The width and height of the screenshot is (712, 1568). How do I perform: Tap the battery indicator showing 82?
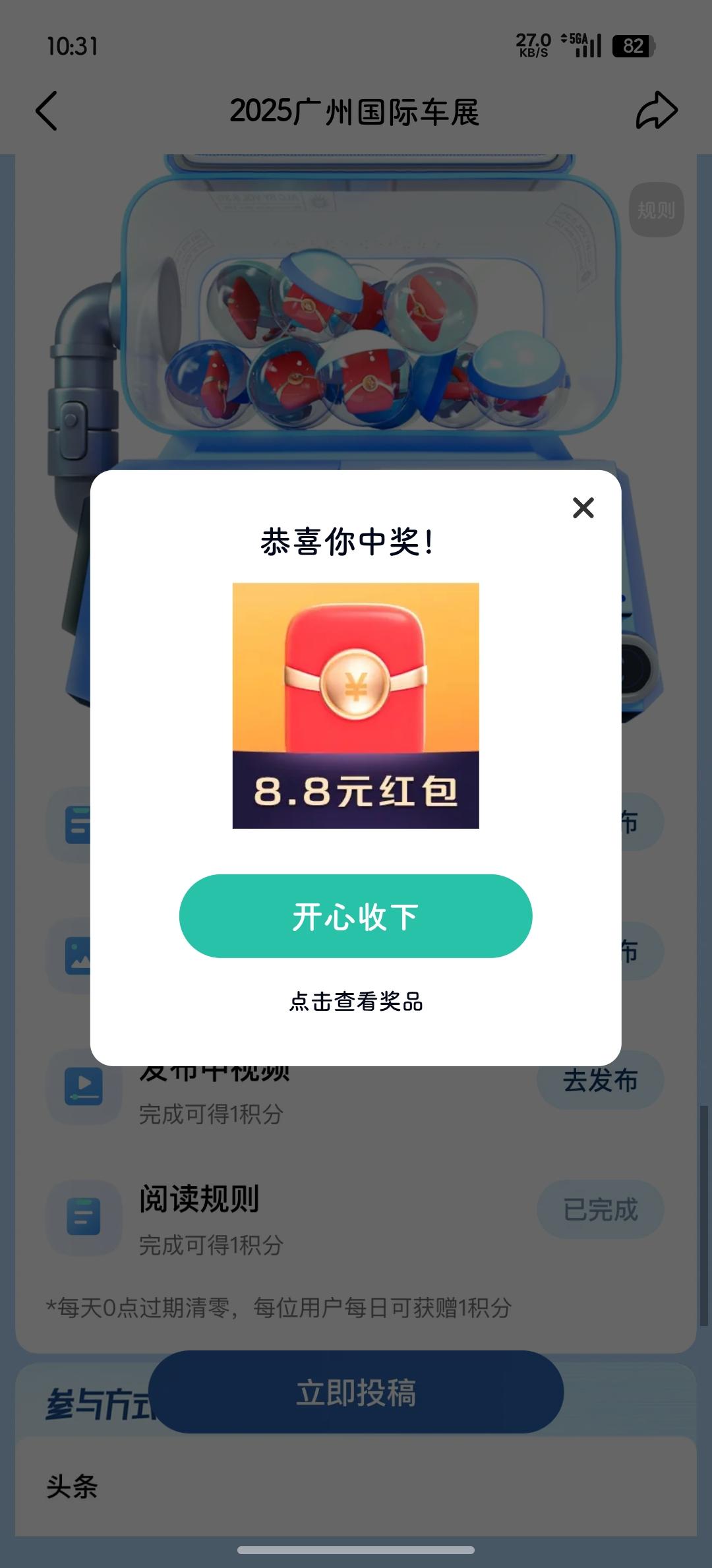tap(634, 45)
